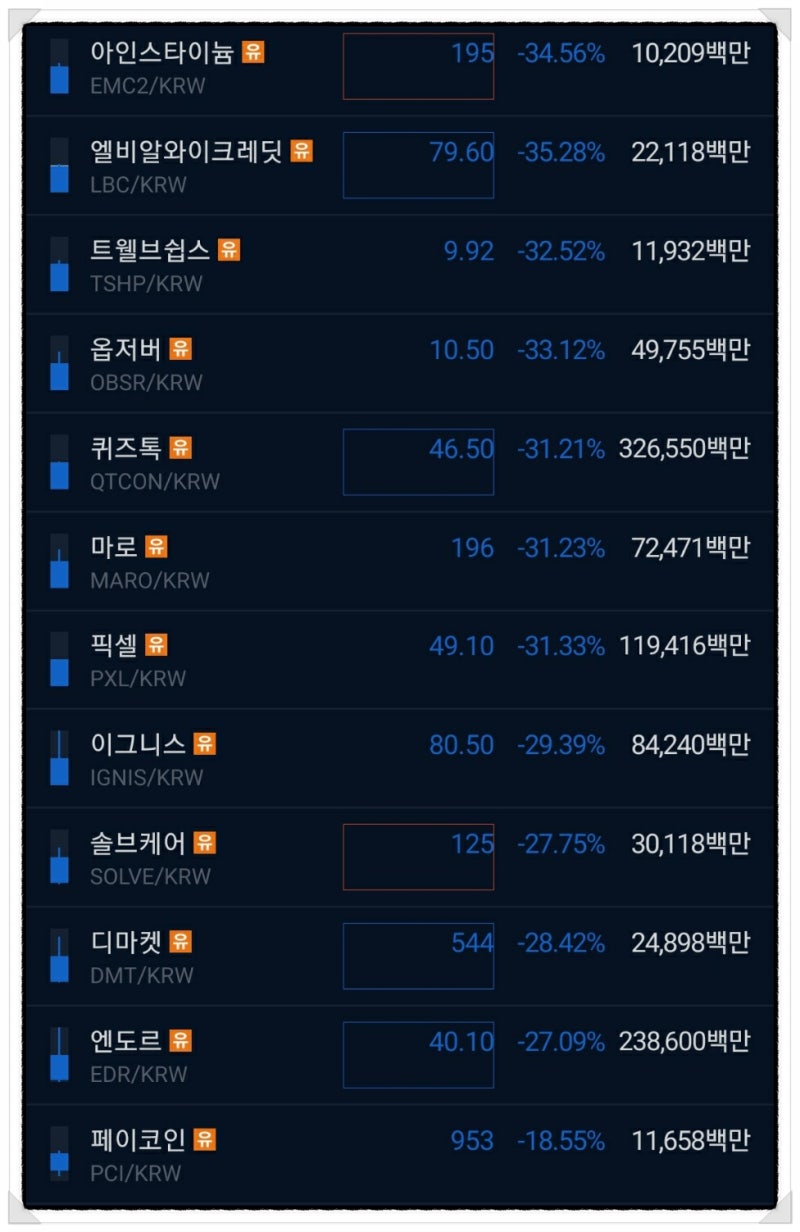Open the EMC2/KRW candlestick chart icon
Screen dimensions: 800x1232
tap(57, 65)
